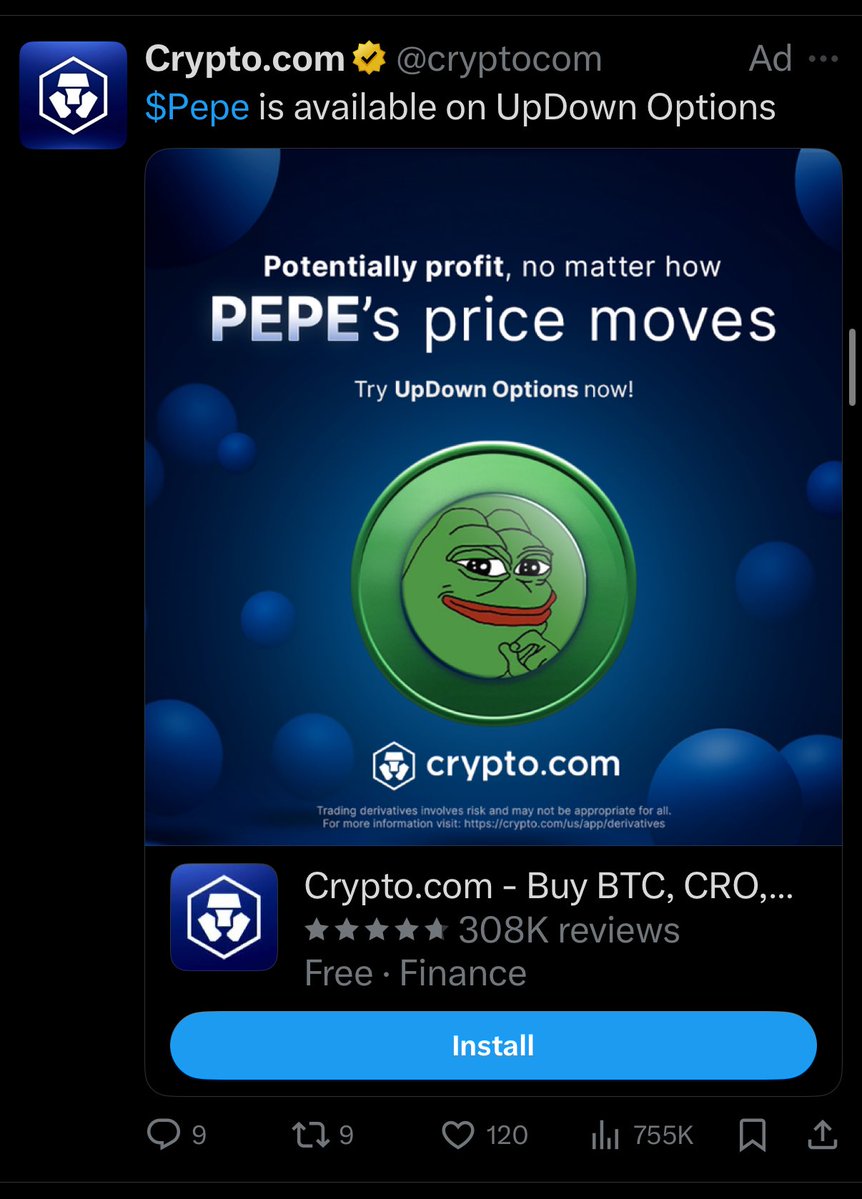Repost the Crypto.com ad

[308, 1134]
